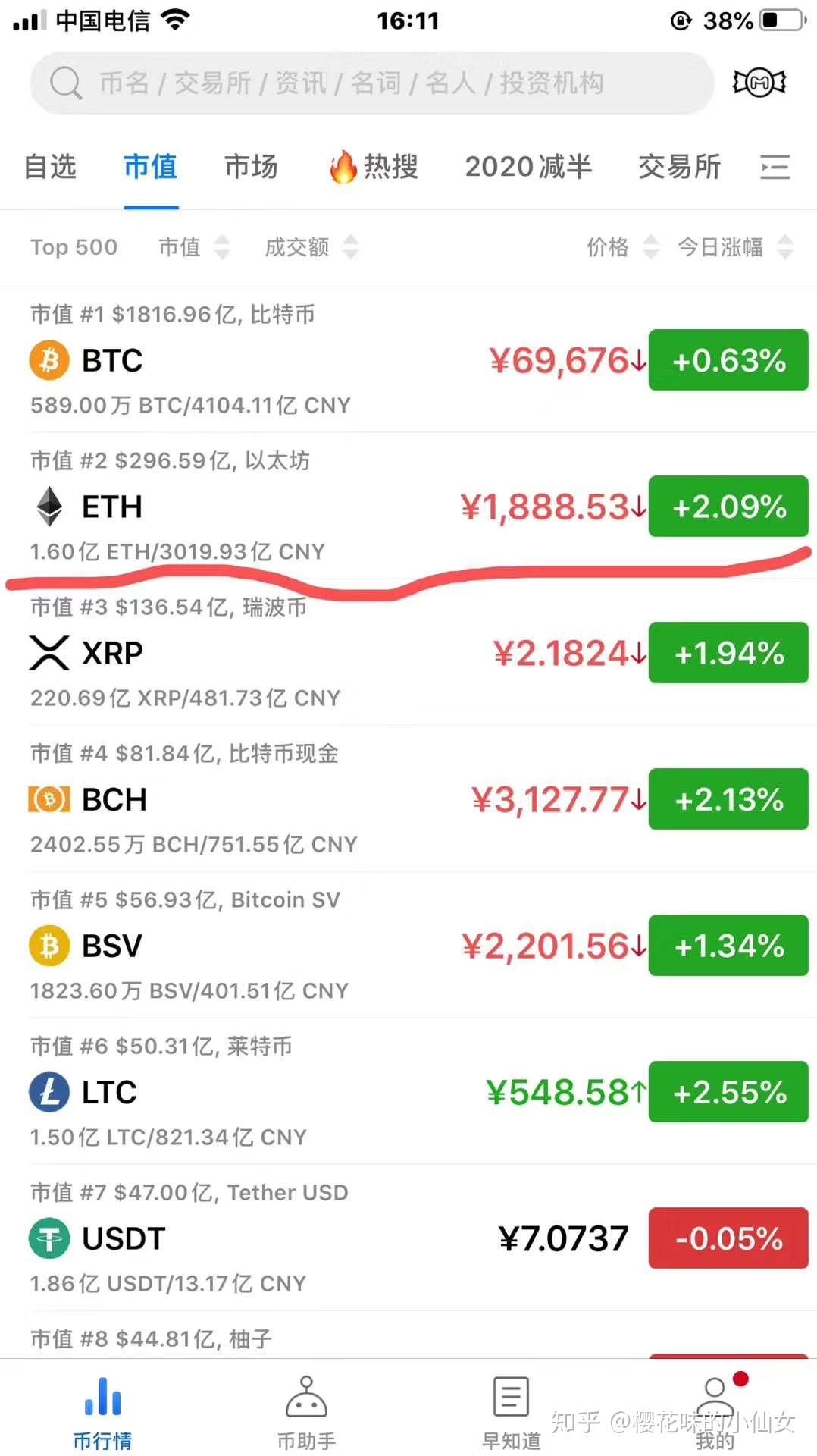The image size is (817, 1456).
Task: Open the 币助手 bottom tab
Action: click(x=306, y=1412)
